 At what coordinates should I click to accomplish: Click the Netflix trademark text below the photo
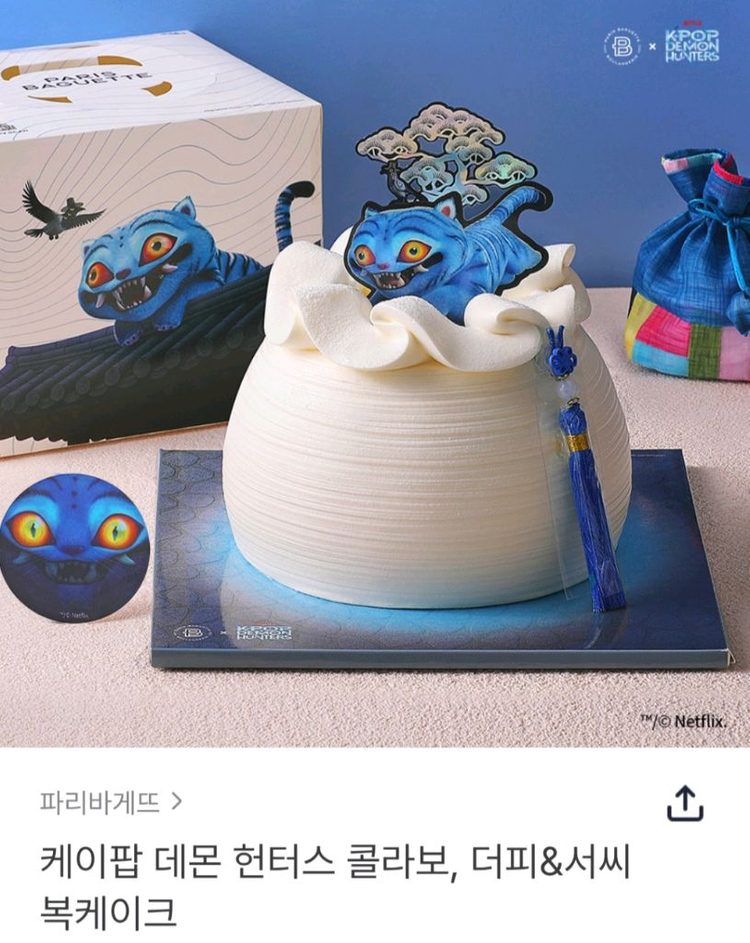[684, 721]
